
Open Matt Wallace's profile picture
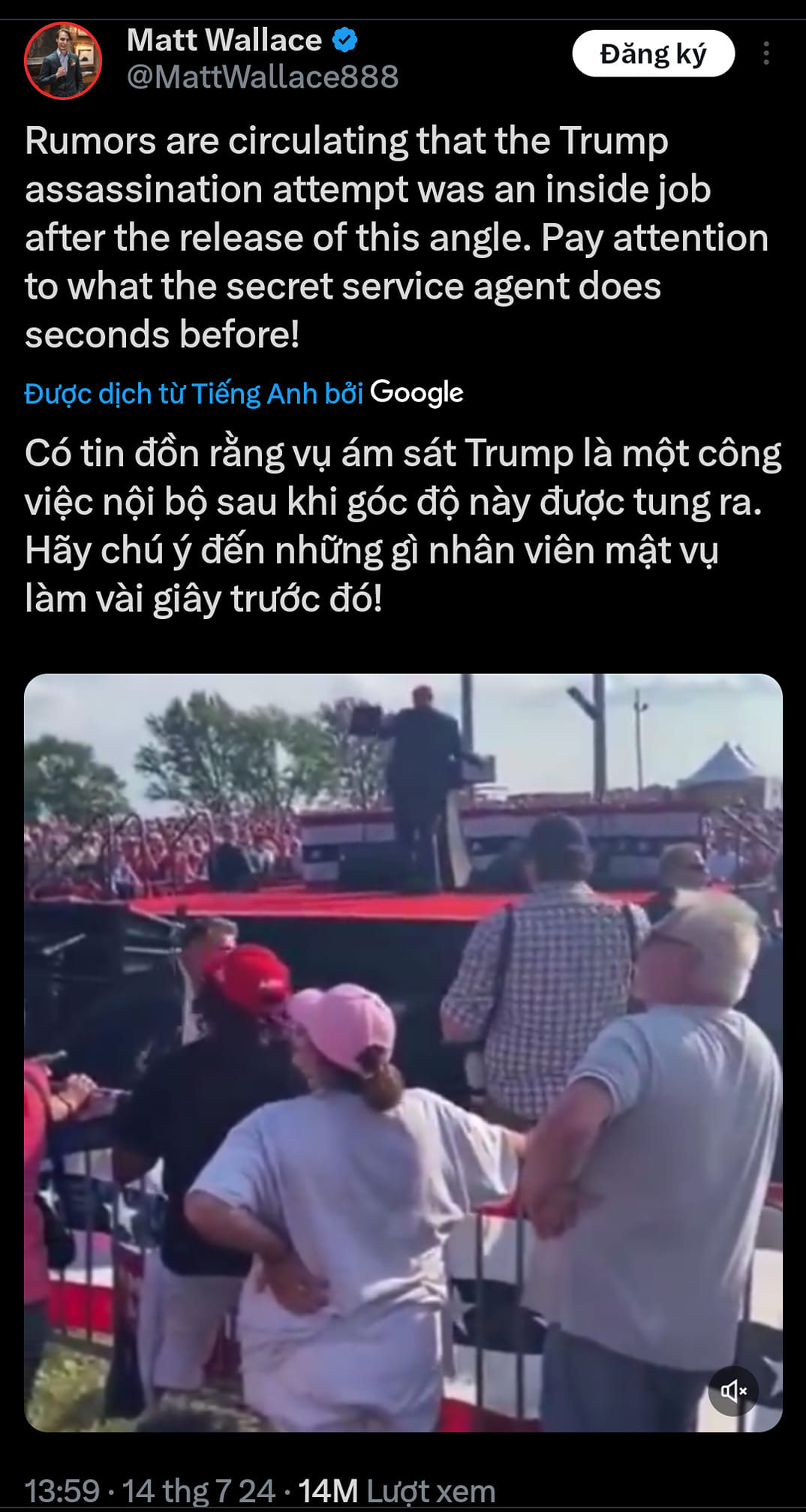click(x=62, y=60)
